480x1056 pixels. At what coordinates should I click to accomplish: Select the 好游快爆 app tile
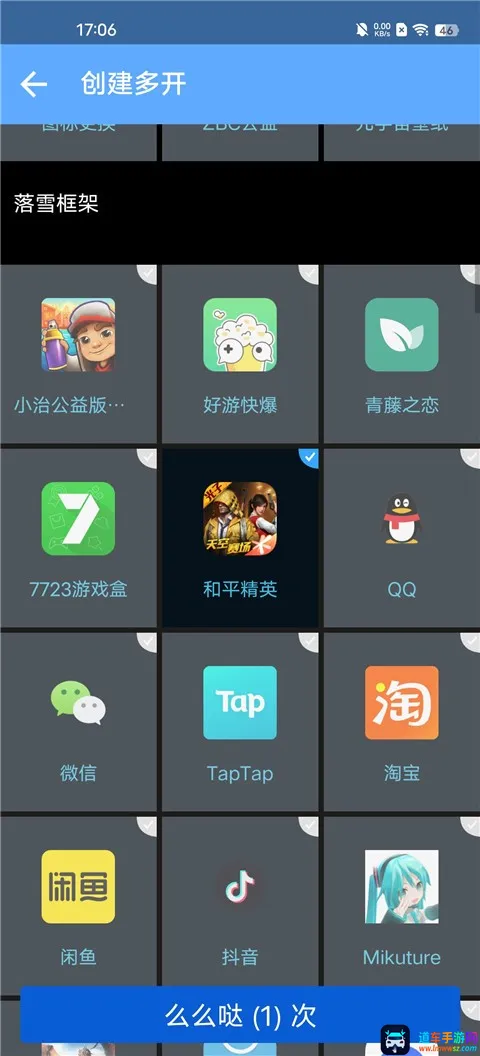240,354
